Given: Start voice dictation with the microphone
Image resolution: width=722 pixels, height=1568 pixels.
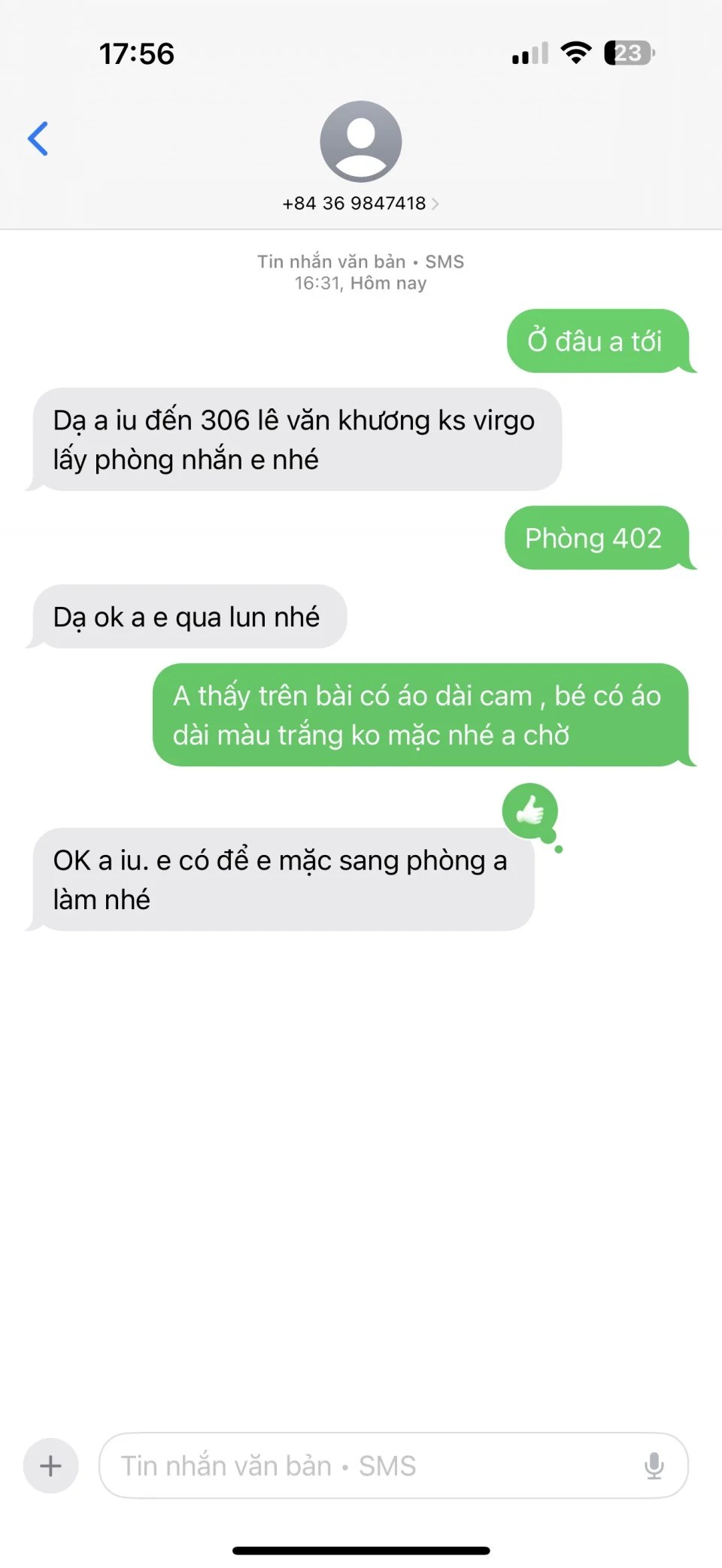Looking at the screenshot, I should (x=654, y=1466).
